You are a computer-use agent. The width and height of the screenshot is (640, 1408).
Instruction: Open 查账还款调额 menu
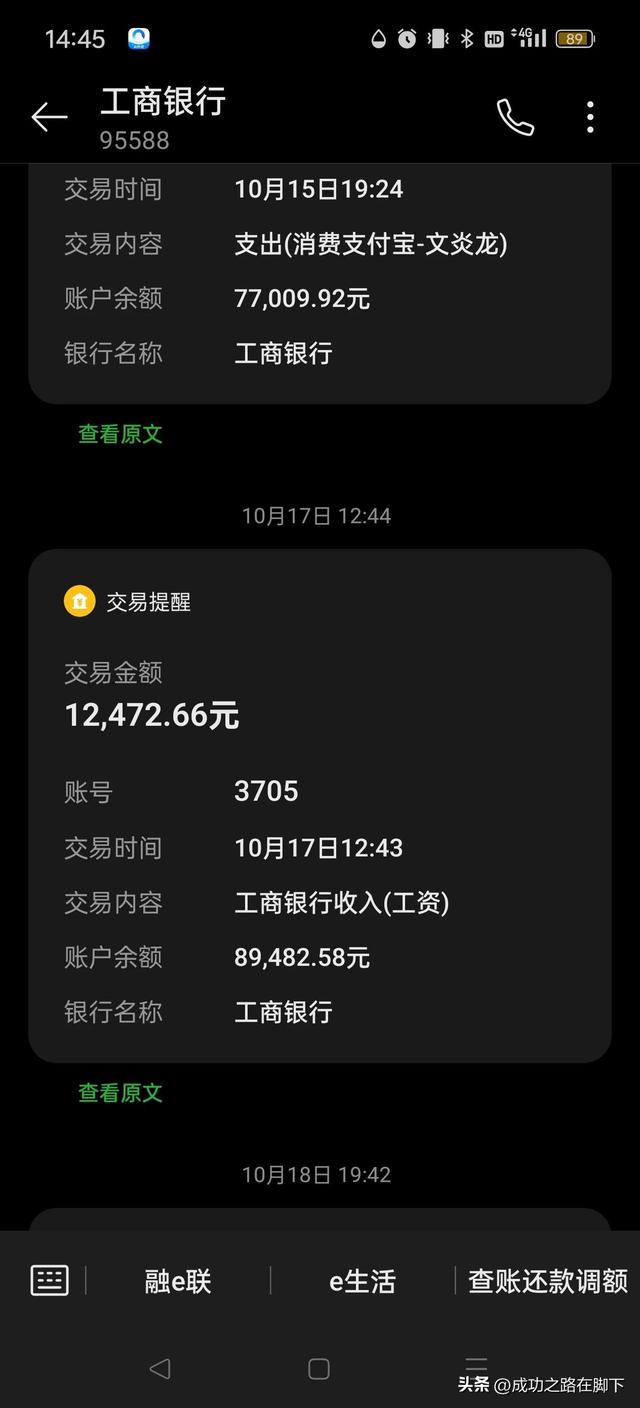(x=547, y=1281)
